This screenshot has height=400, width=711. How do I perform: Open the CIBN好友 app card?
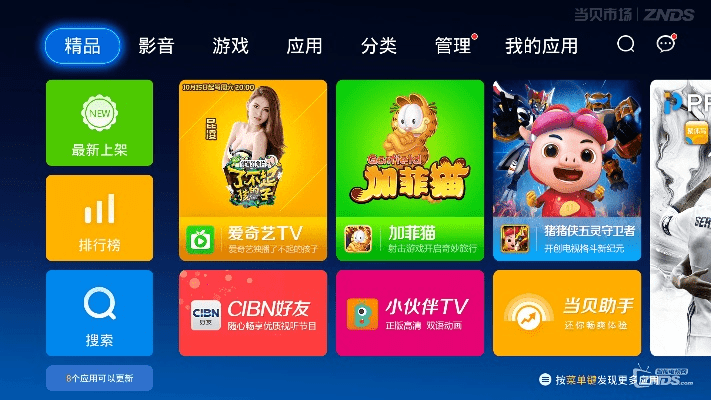[x=253, y=313]
